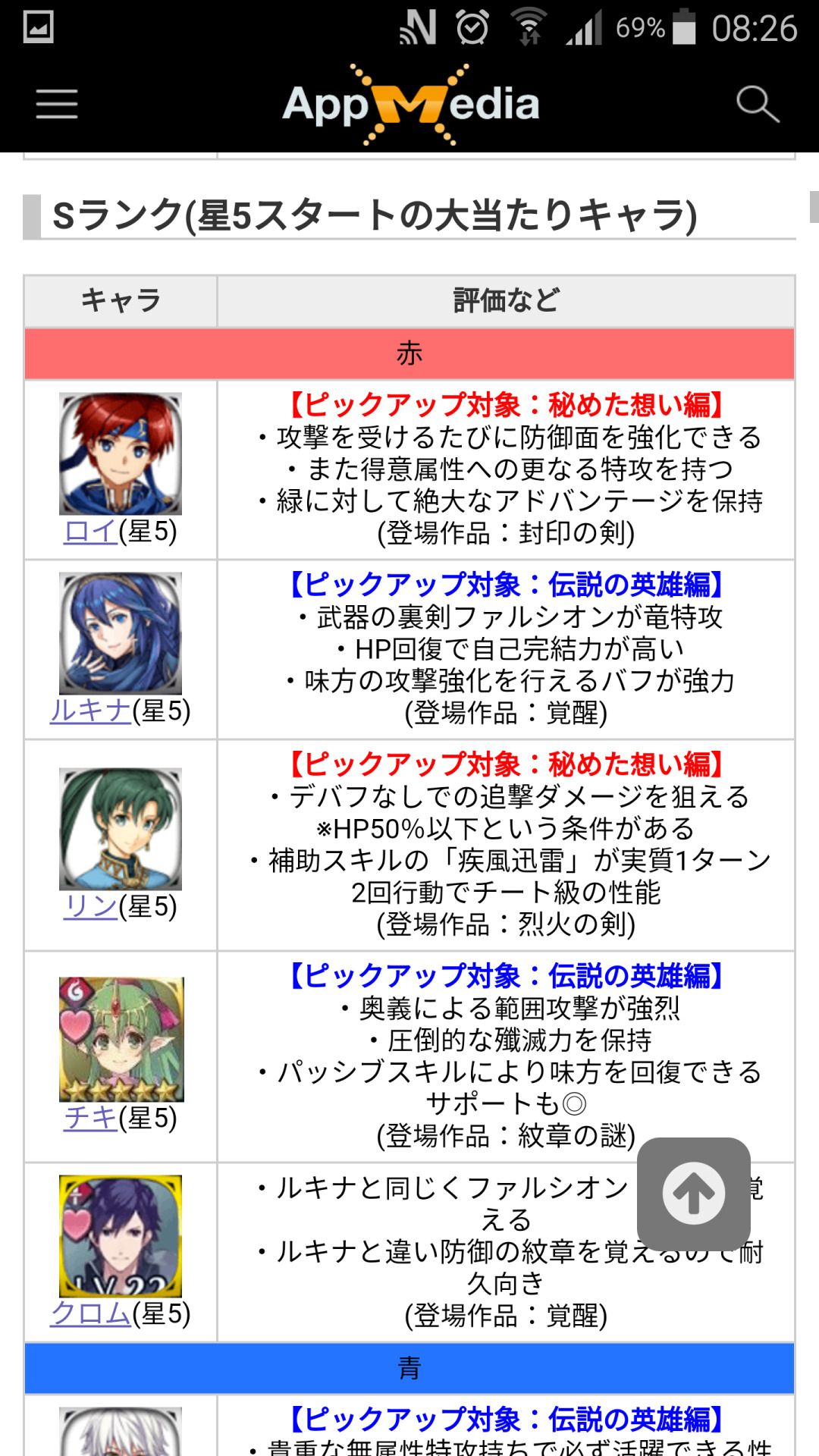Open the チキ character link

(91, 1119)
